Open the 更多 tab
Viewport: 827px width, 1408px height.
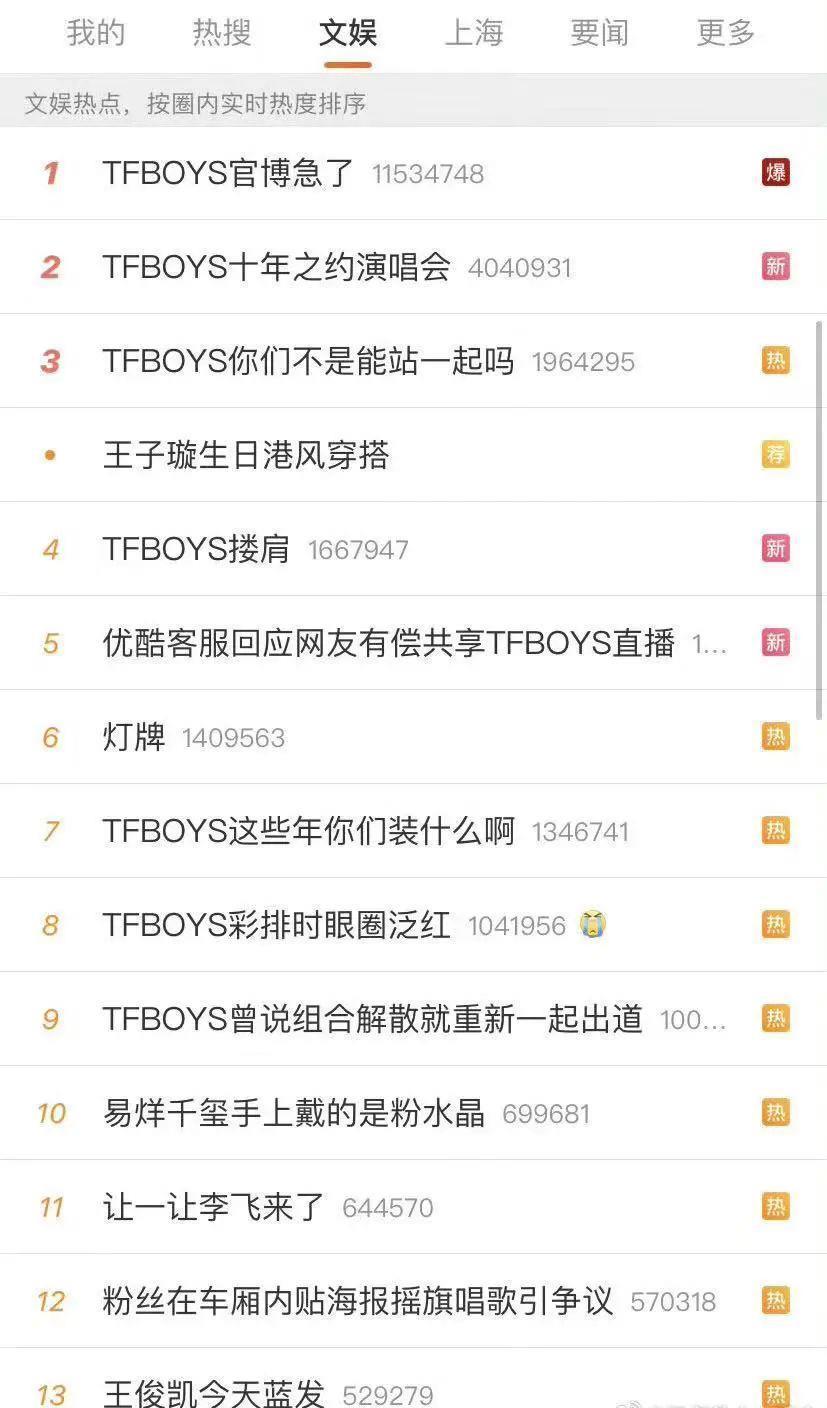click(x=723, y=33)
